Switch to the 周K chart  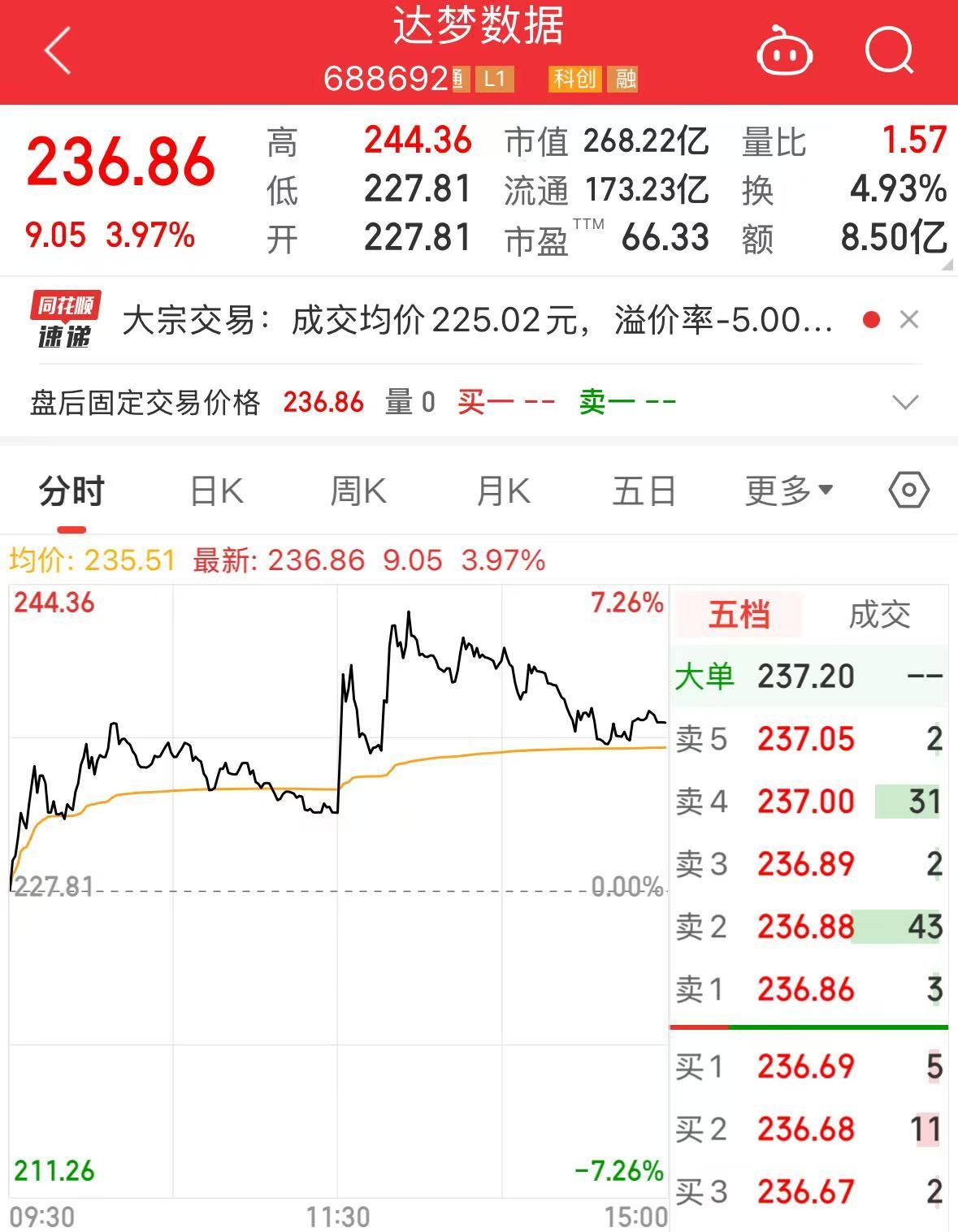coord(358,492)
